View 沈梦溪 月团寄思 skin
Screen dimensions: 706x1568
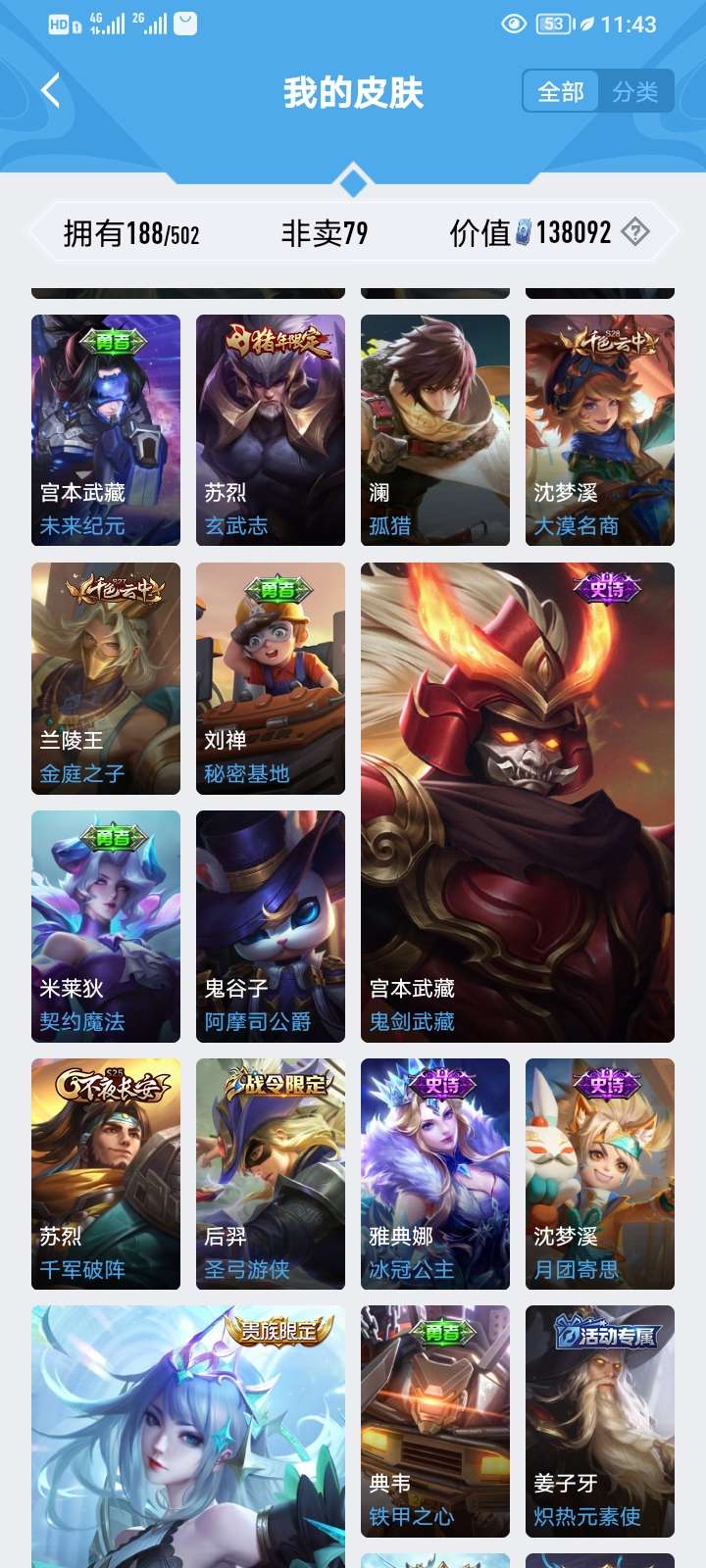click(600, 1173)
